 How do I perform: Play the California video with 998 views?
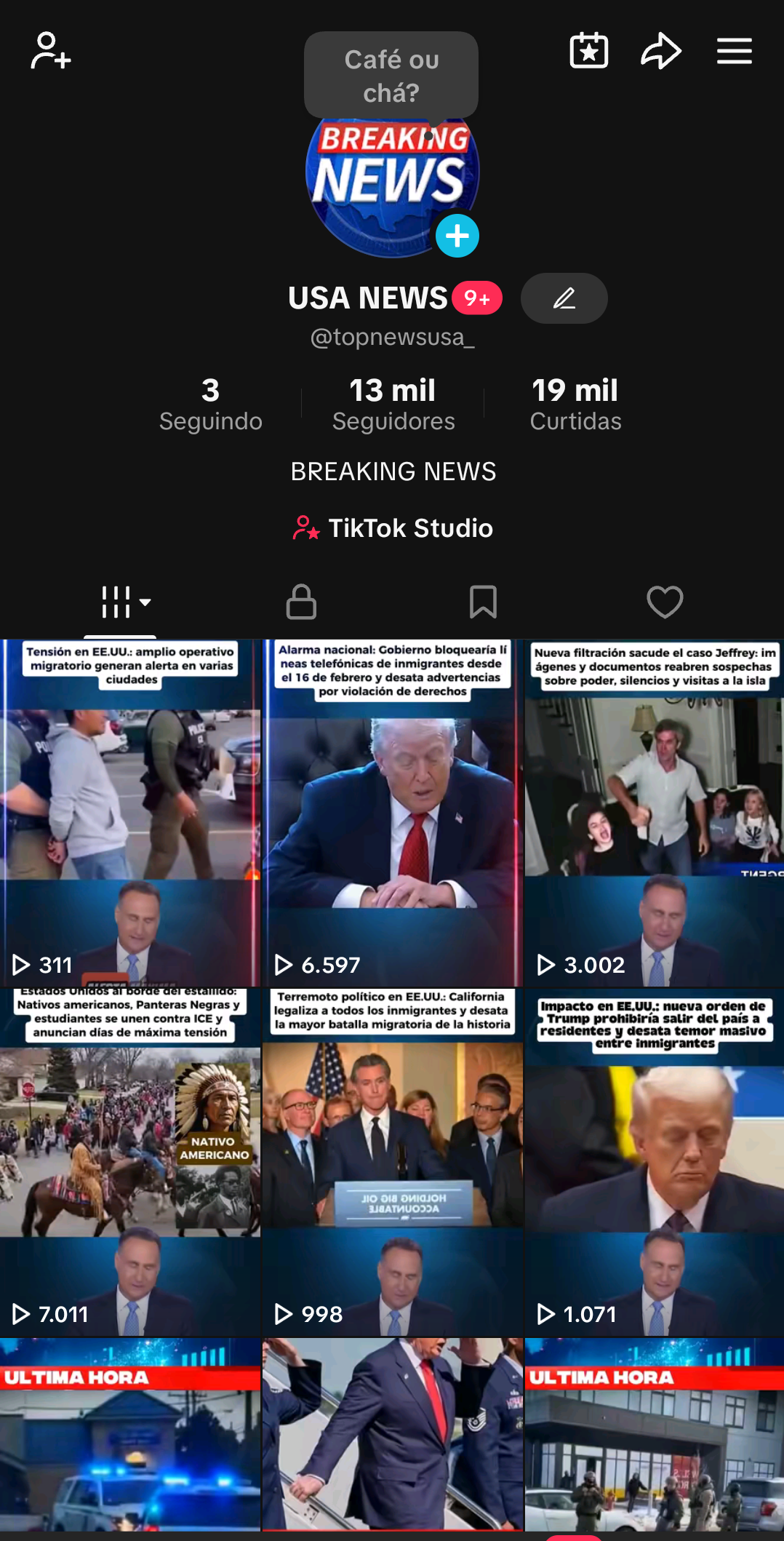point(393,1160)
